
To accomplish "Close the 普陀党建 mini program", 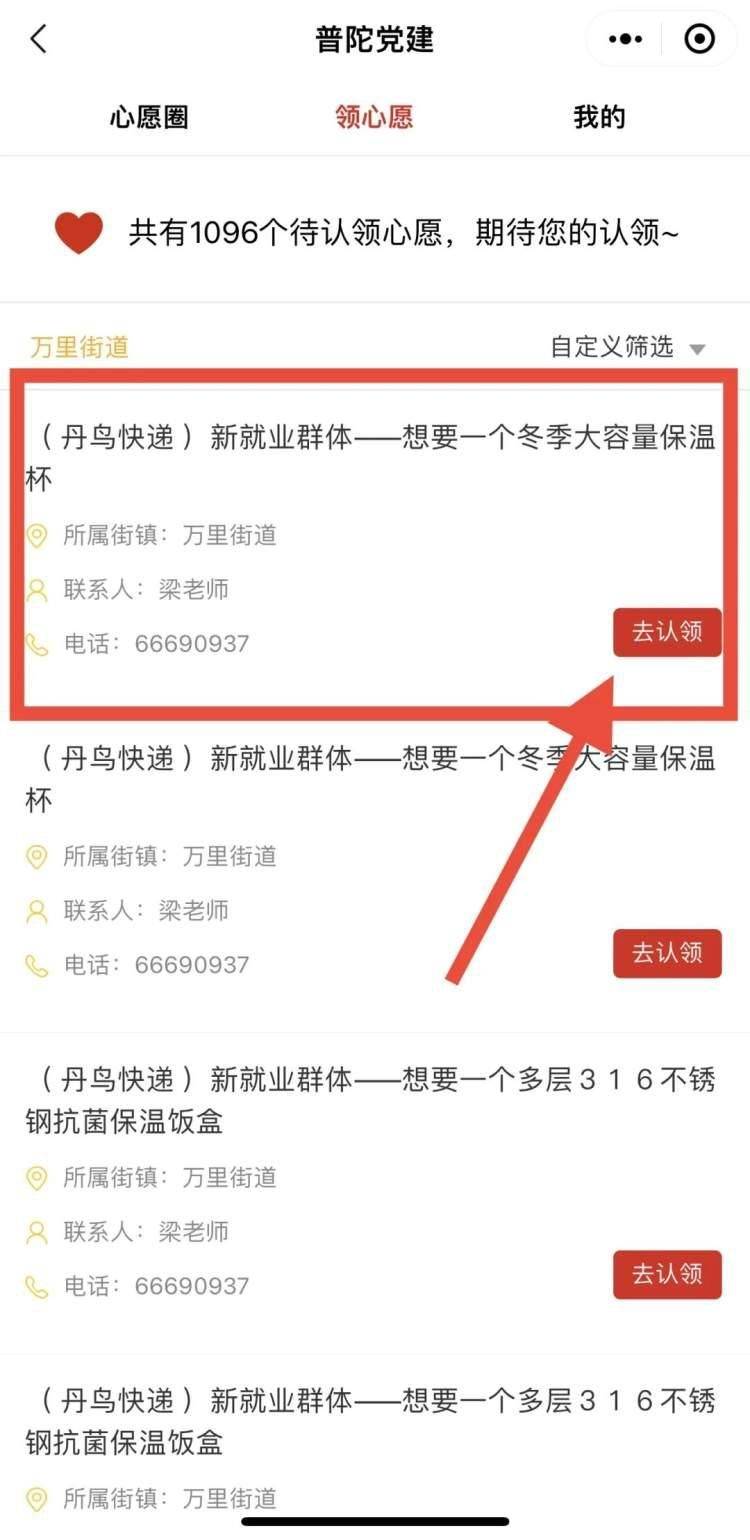I will 699,40.
